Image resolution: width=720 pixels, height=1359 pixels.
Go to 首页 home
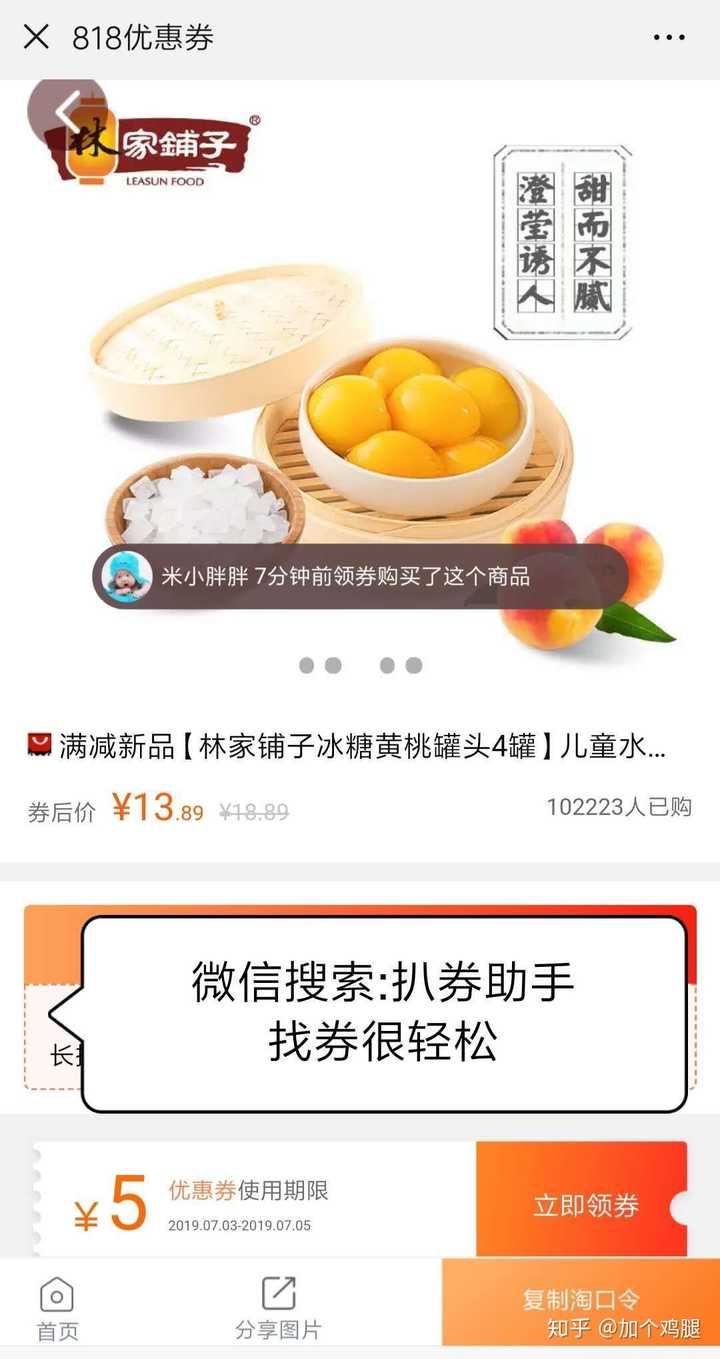(x=57, y=1310)
